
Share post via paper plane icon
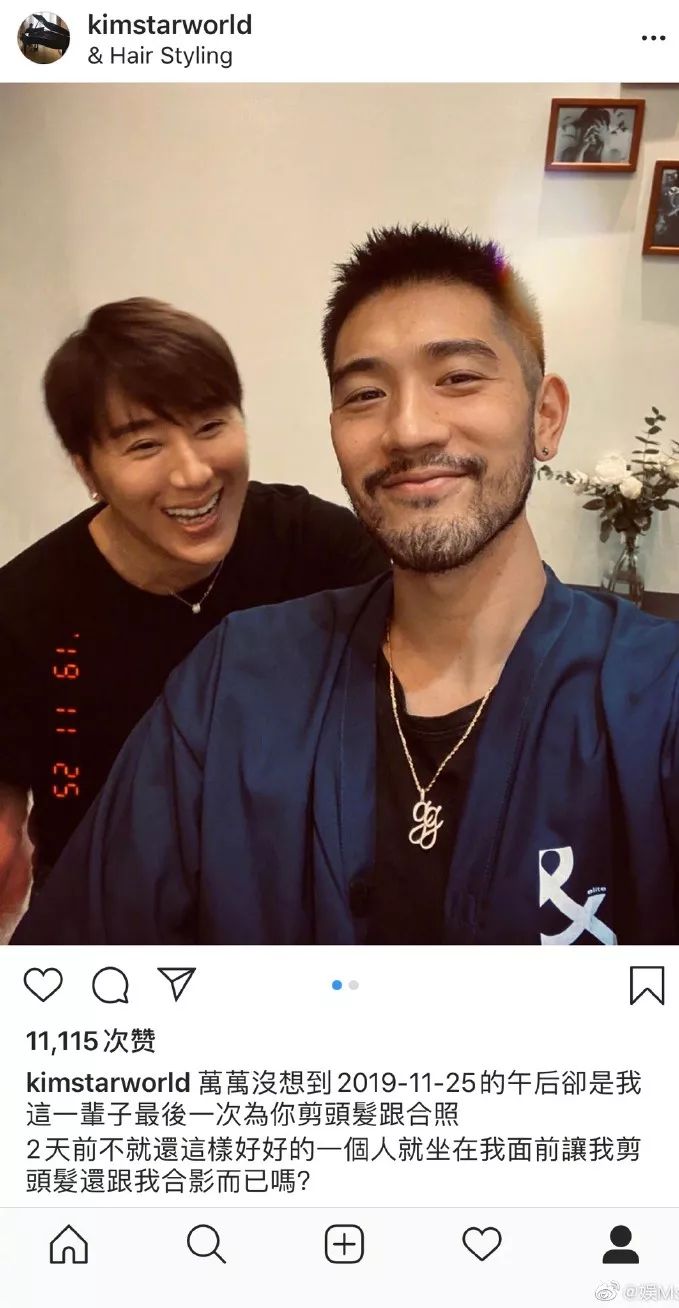point(177,985)
